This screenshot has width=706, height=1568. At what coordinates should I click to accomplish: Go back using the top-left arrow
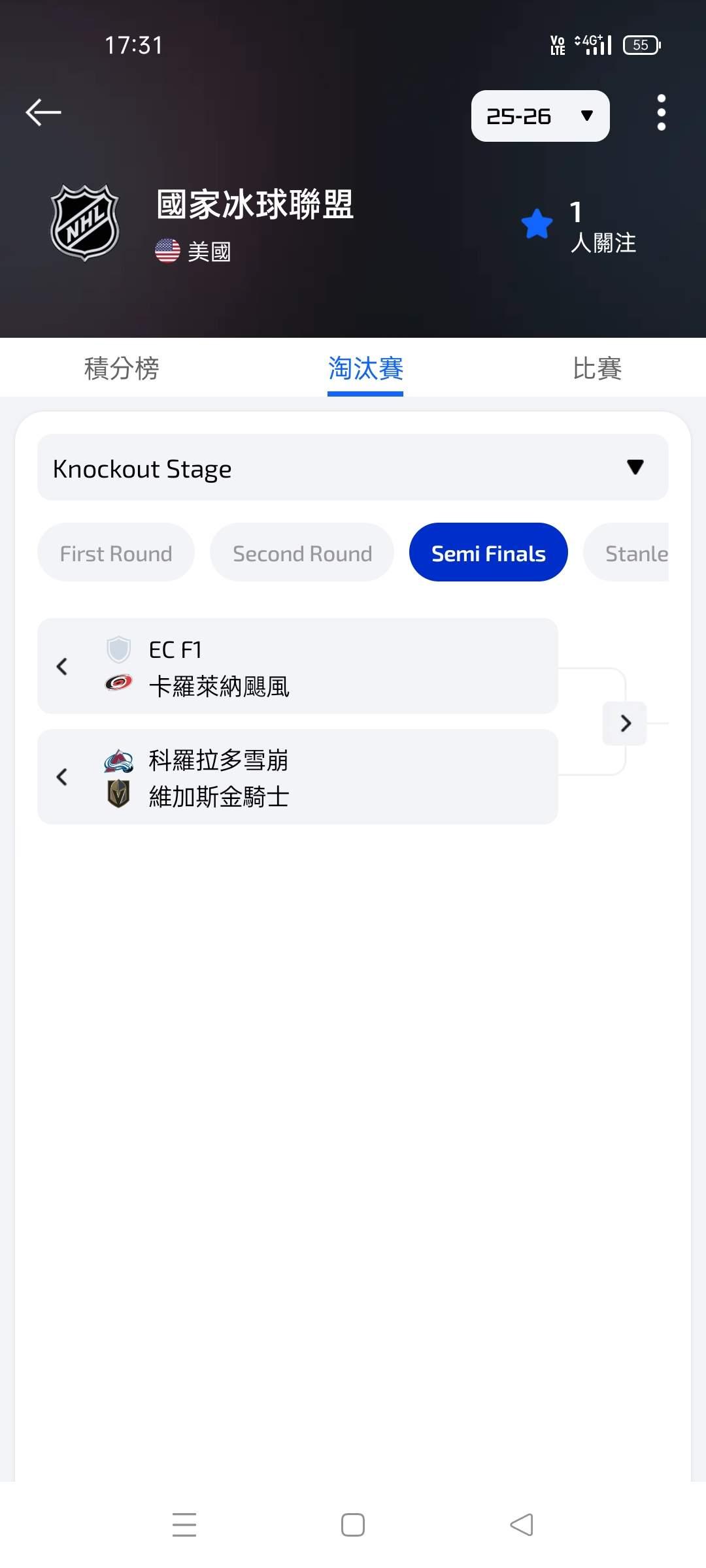43,112
